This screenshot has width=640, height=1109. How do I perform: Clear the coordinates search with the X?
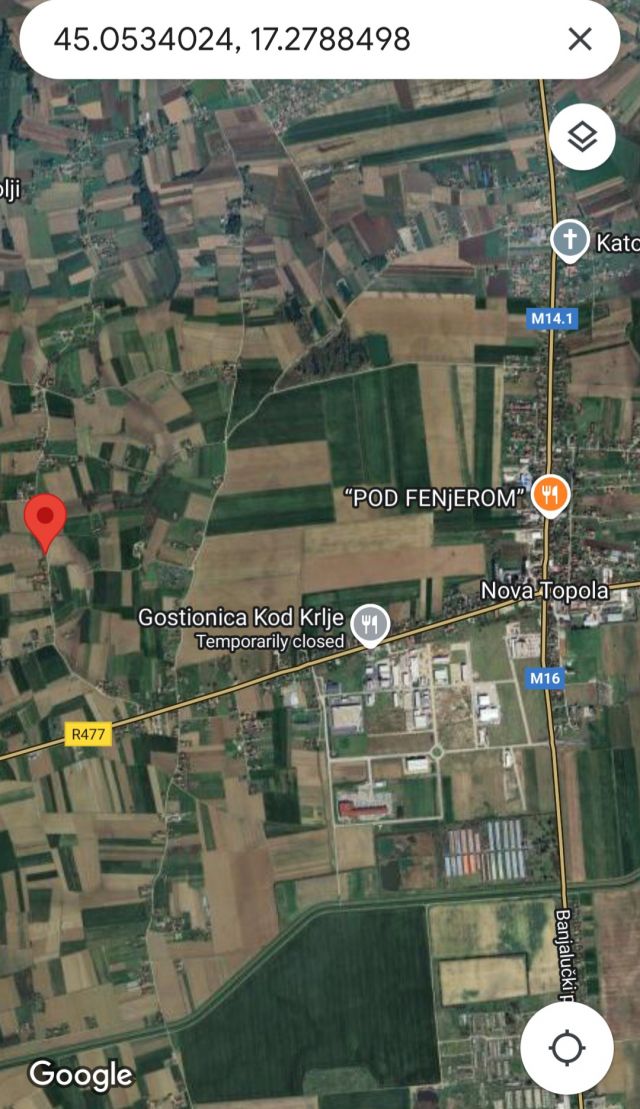(x=579, y=40)
